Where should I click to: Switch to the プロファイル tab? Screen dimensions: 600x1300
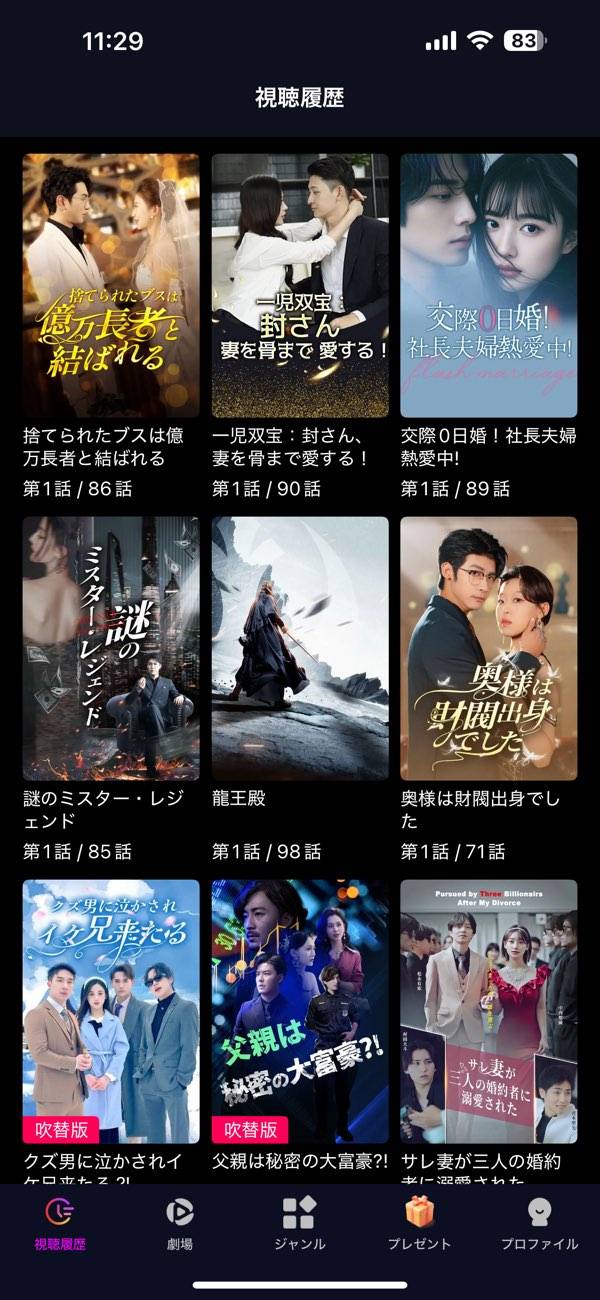(540, 1224)
